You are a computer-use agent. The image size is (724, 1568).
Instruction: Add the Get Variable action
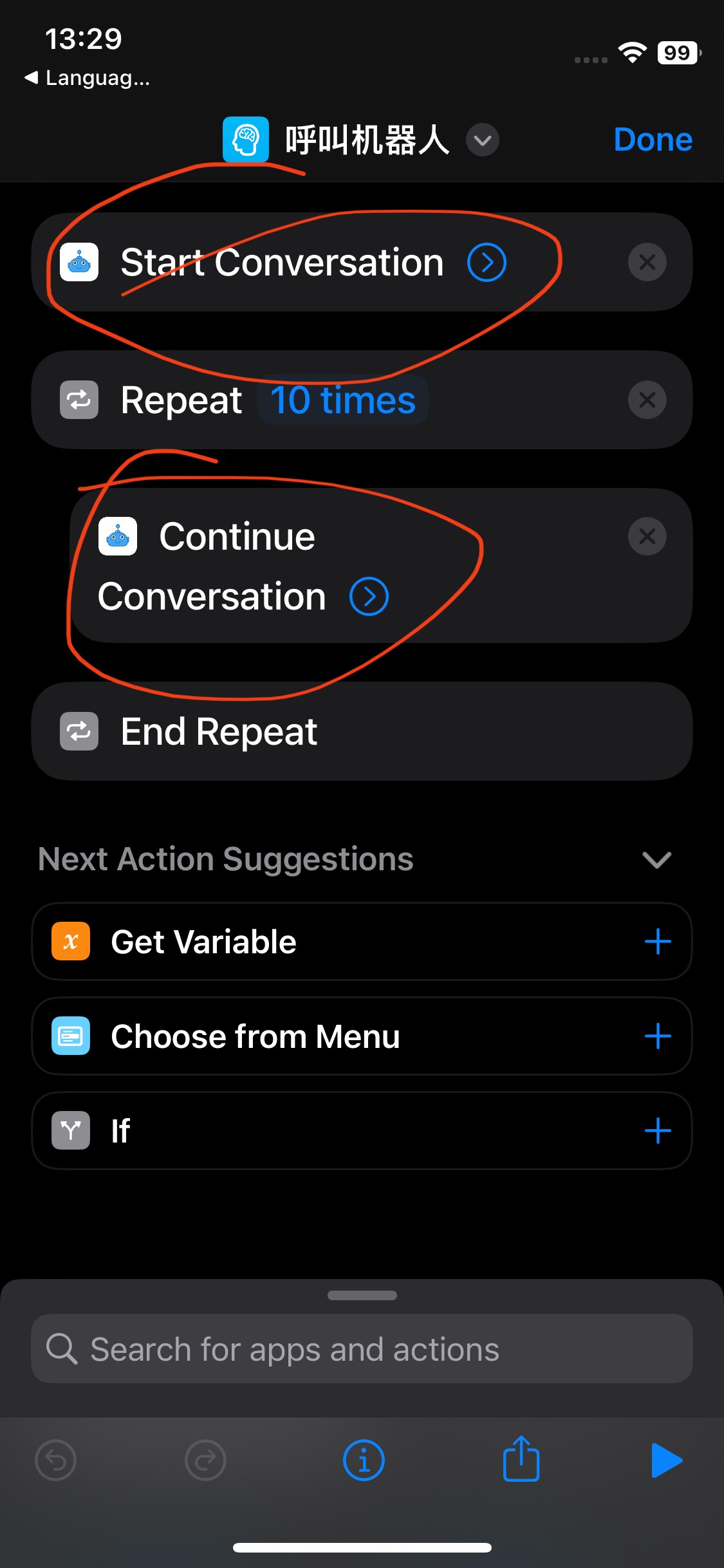(x=658, y=942)
